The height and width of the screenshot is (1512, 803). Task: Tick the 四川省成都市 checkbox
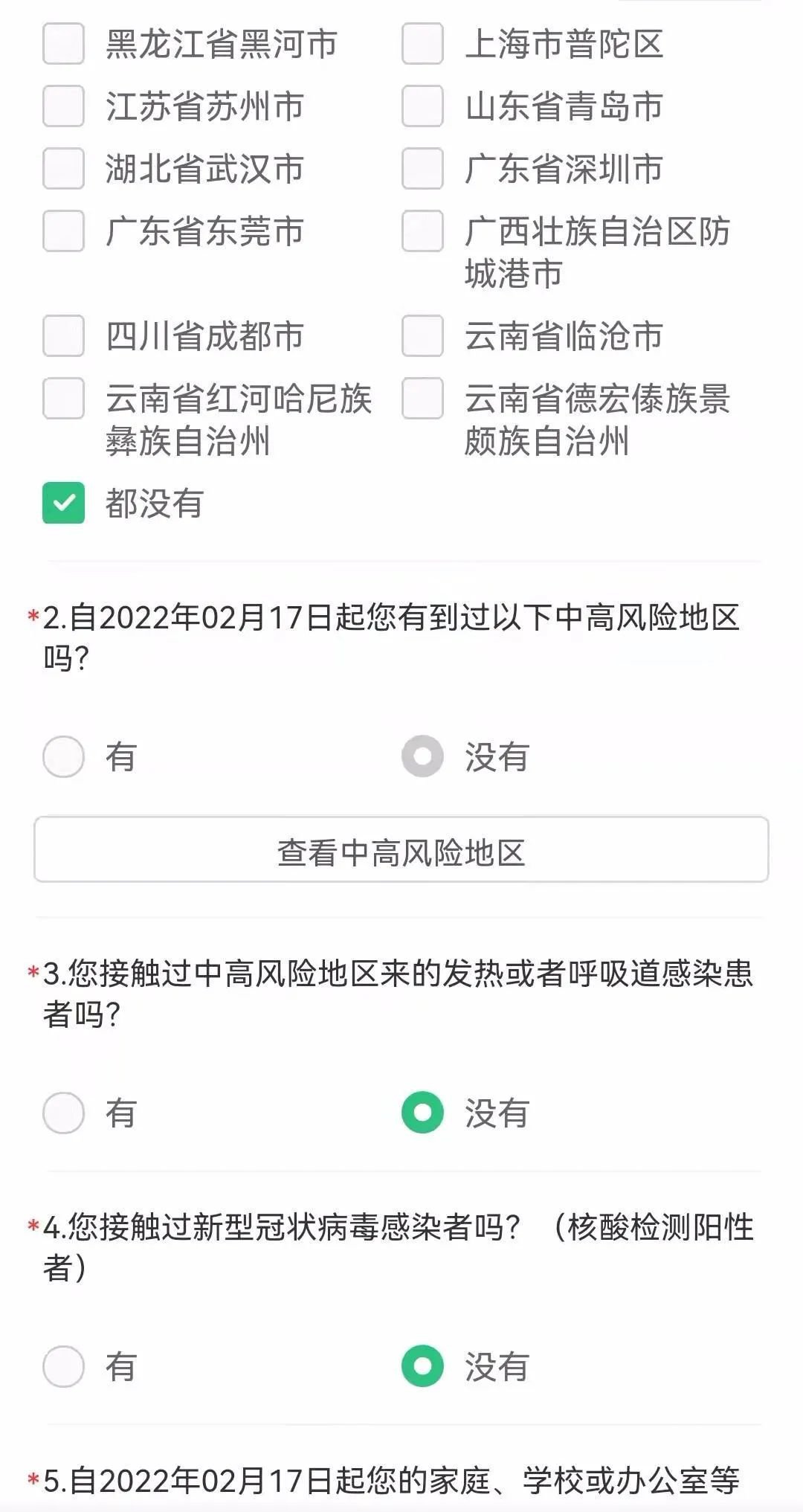[63, 336]
